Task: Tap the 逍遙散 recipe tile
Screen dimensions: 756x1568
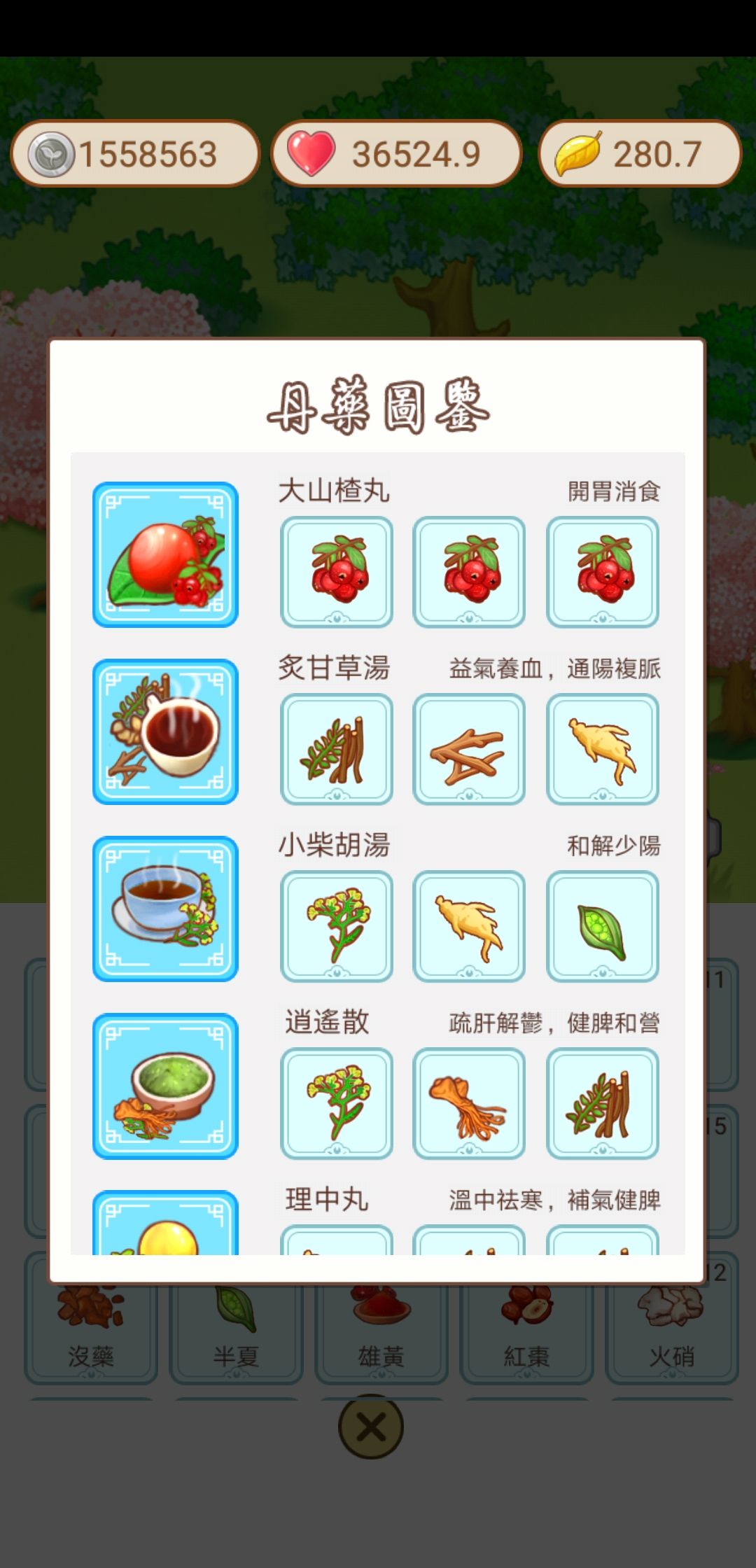Action: pos(165,1086)
